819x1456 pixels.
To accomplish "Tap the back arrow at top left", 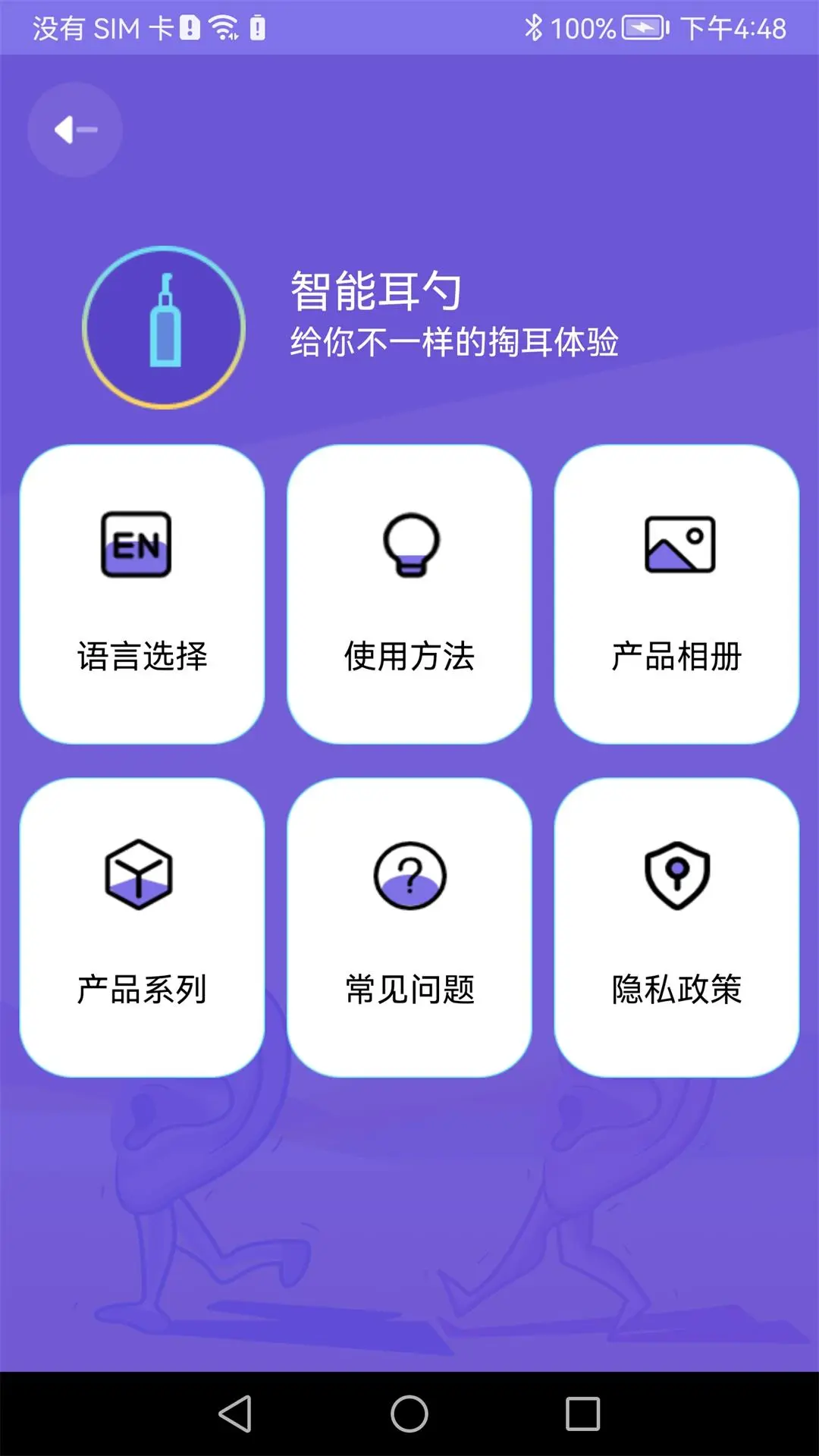I will 73,129.
